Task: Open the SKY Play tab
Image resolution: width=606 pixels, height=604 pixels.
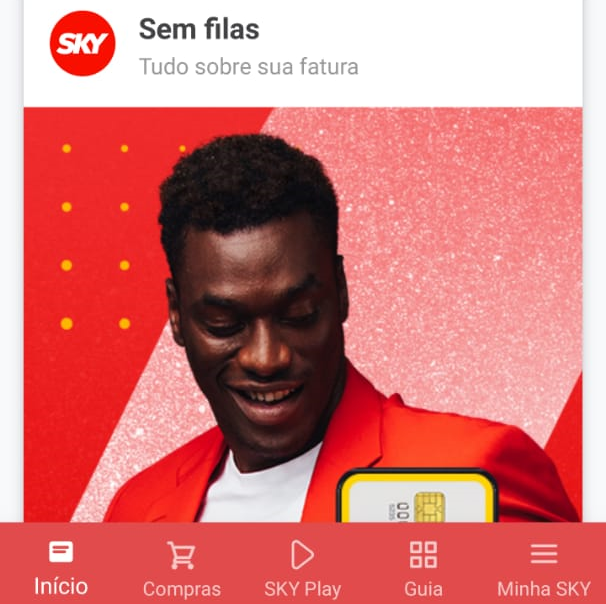Action: (302, 567)
